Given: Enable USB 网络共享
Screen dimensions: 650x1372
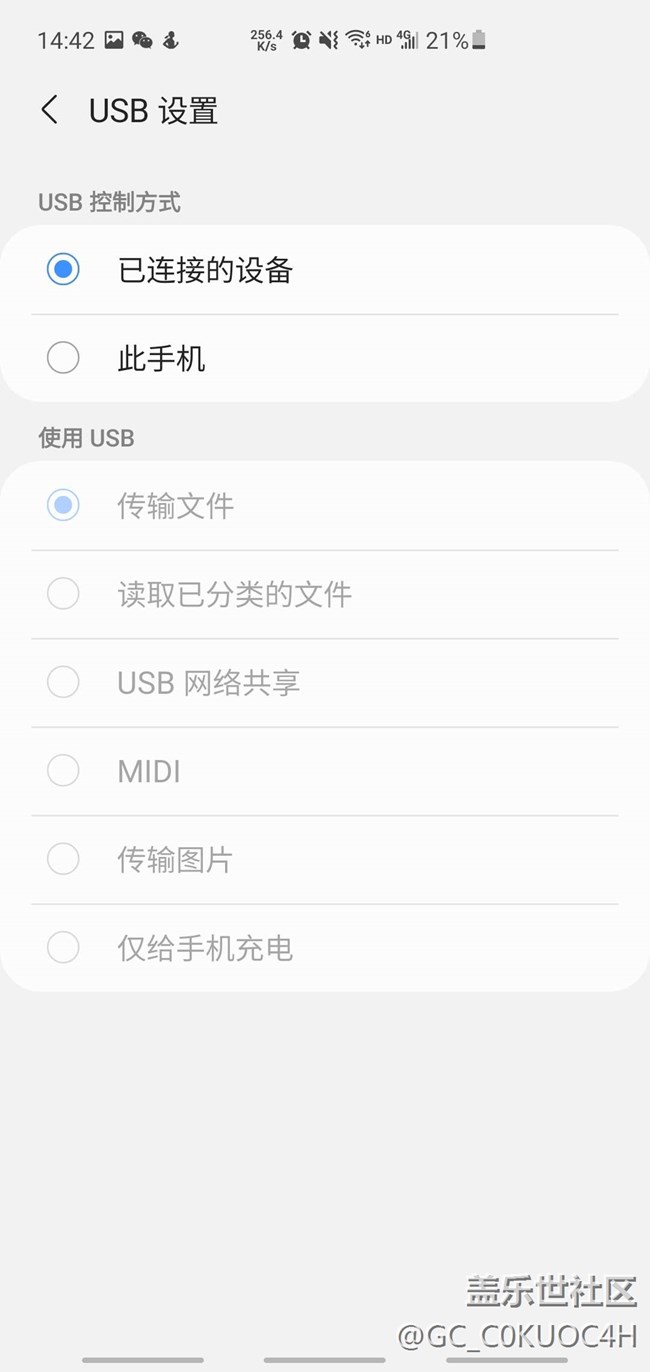Looking at the screenshot, I should point(325,683).
